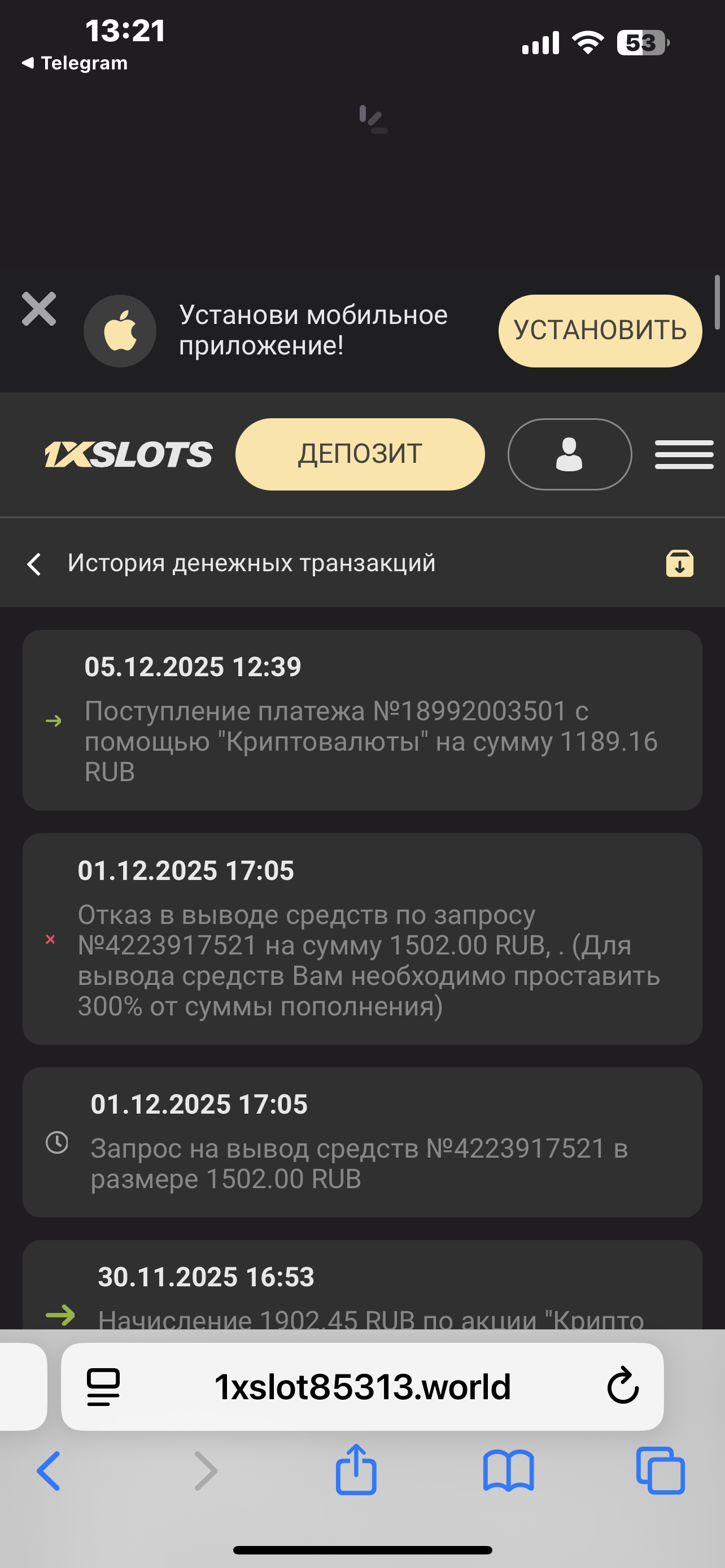Go back in Safari browser

coord(49,1471)
